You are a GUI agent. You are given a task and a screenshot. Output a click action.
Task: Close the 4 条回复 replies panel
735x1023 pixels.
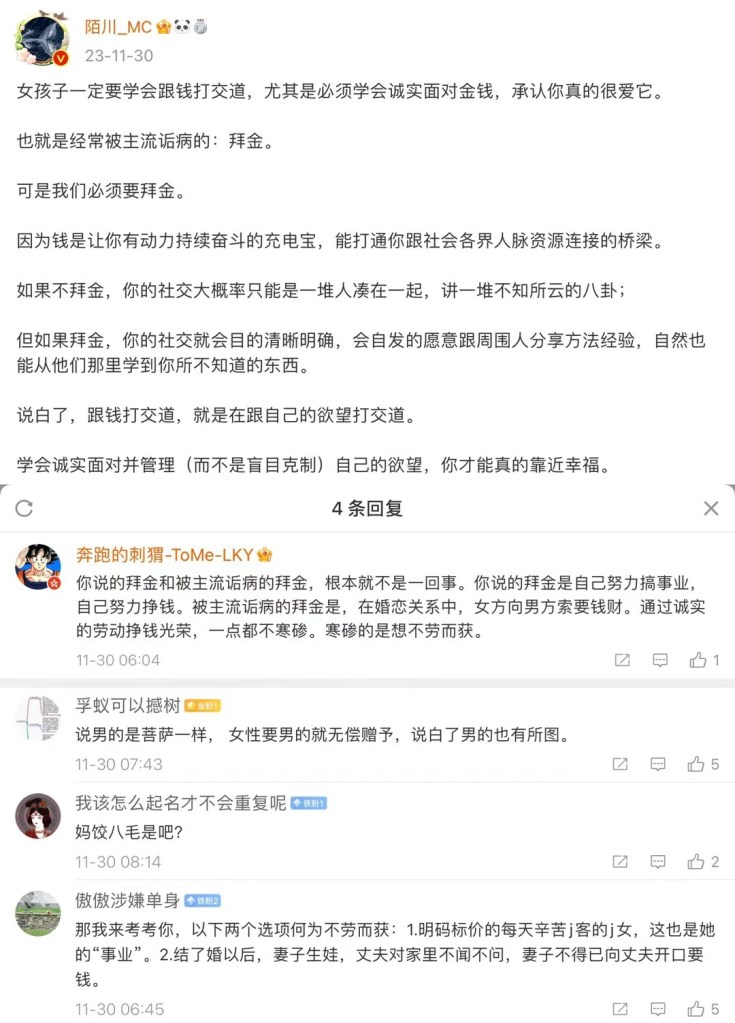click(711, 508)
